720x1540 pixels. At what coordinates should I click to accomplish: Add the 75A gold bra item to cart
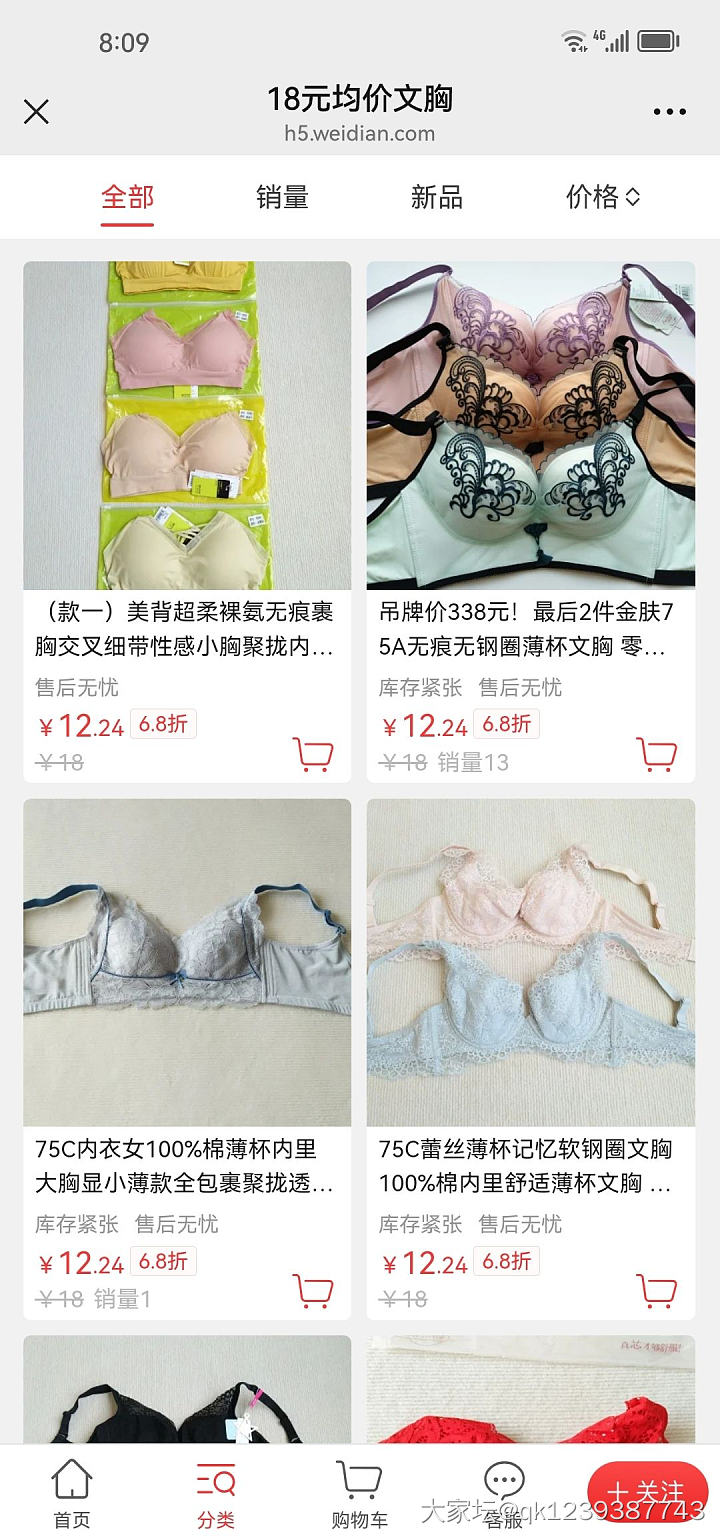(x=657, y=755)
